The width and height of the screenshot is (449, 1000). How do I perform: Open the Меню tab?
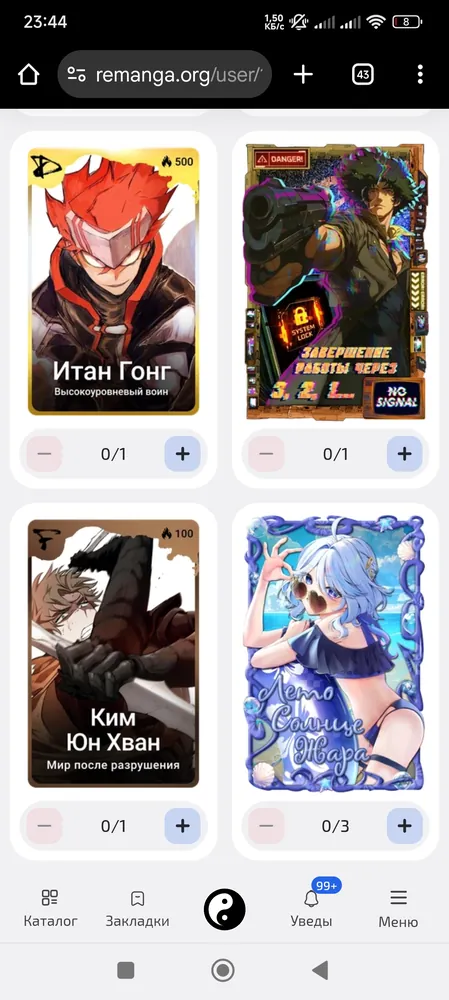(399, 908)
